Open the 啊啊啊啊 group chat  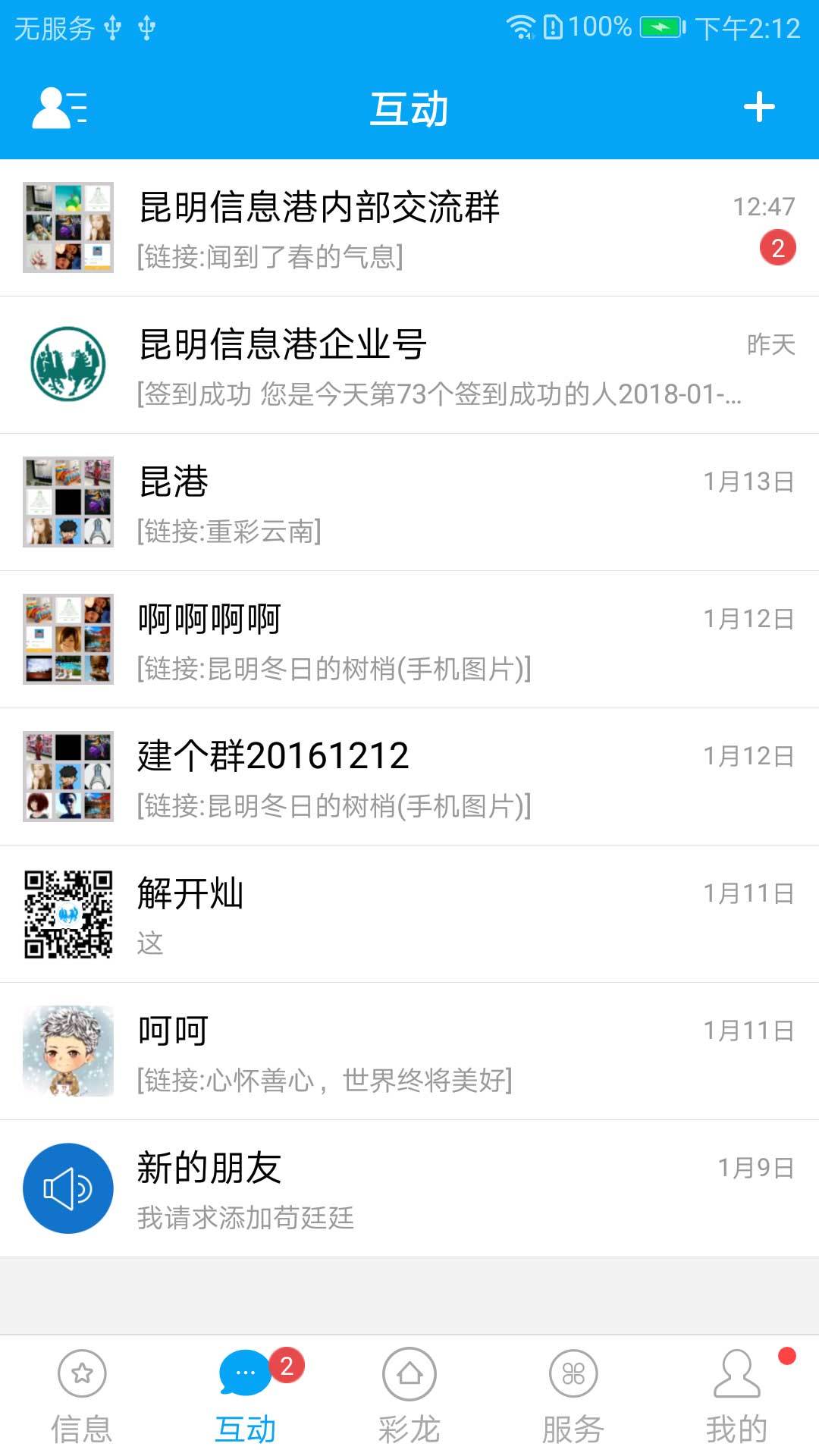(x=409, y=639)
